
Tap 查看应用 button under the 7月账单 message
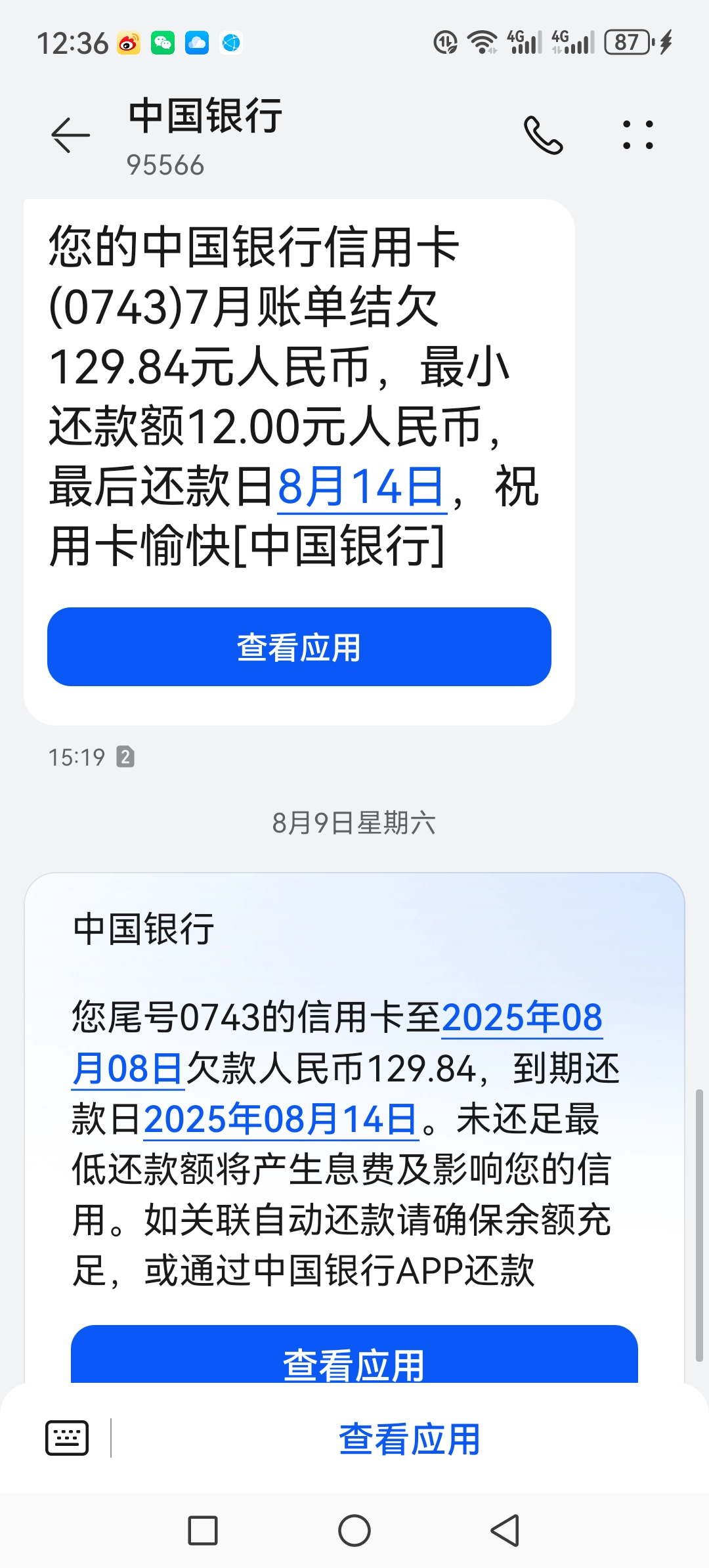click(299, 647)
